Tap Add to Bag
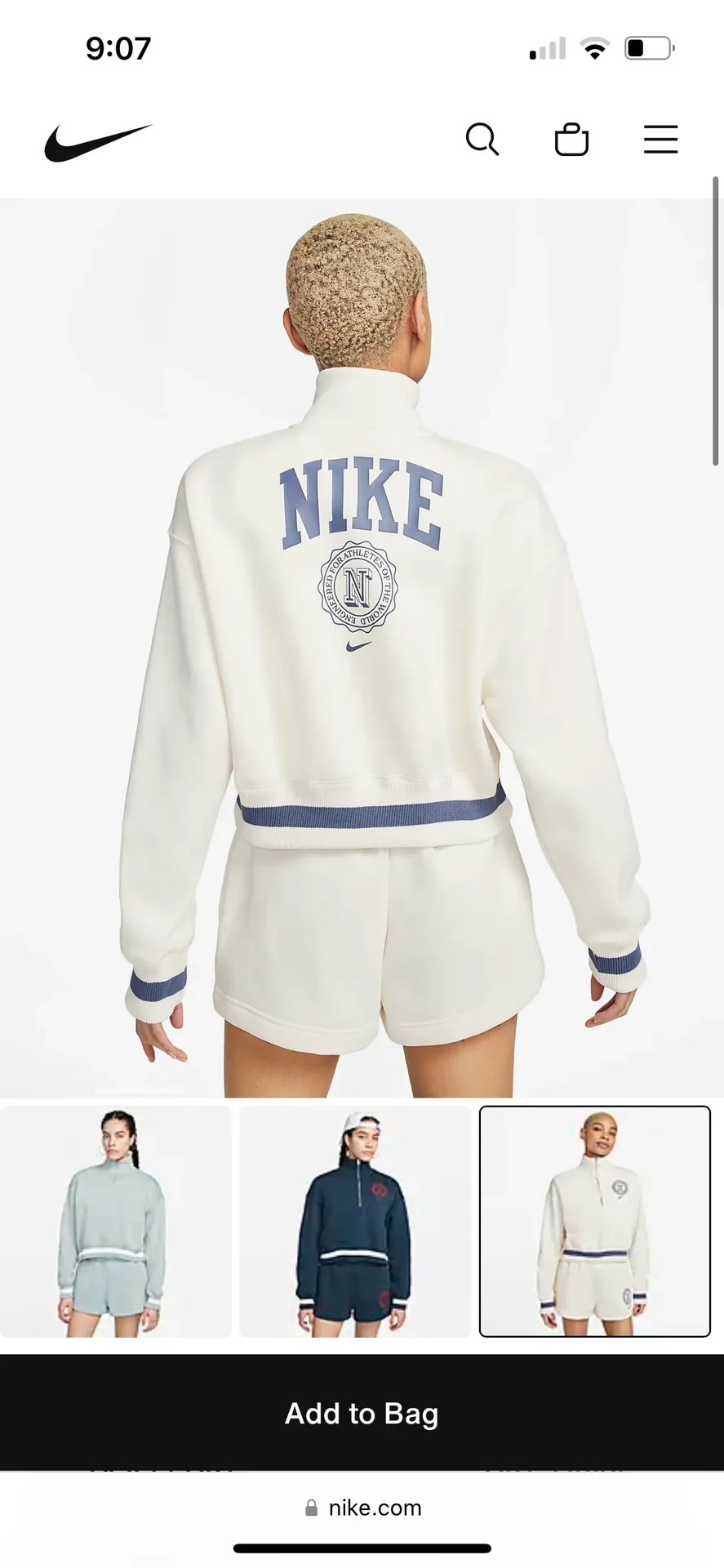Viewport: 724px width, 1568px height. tap(362, 1414)
